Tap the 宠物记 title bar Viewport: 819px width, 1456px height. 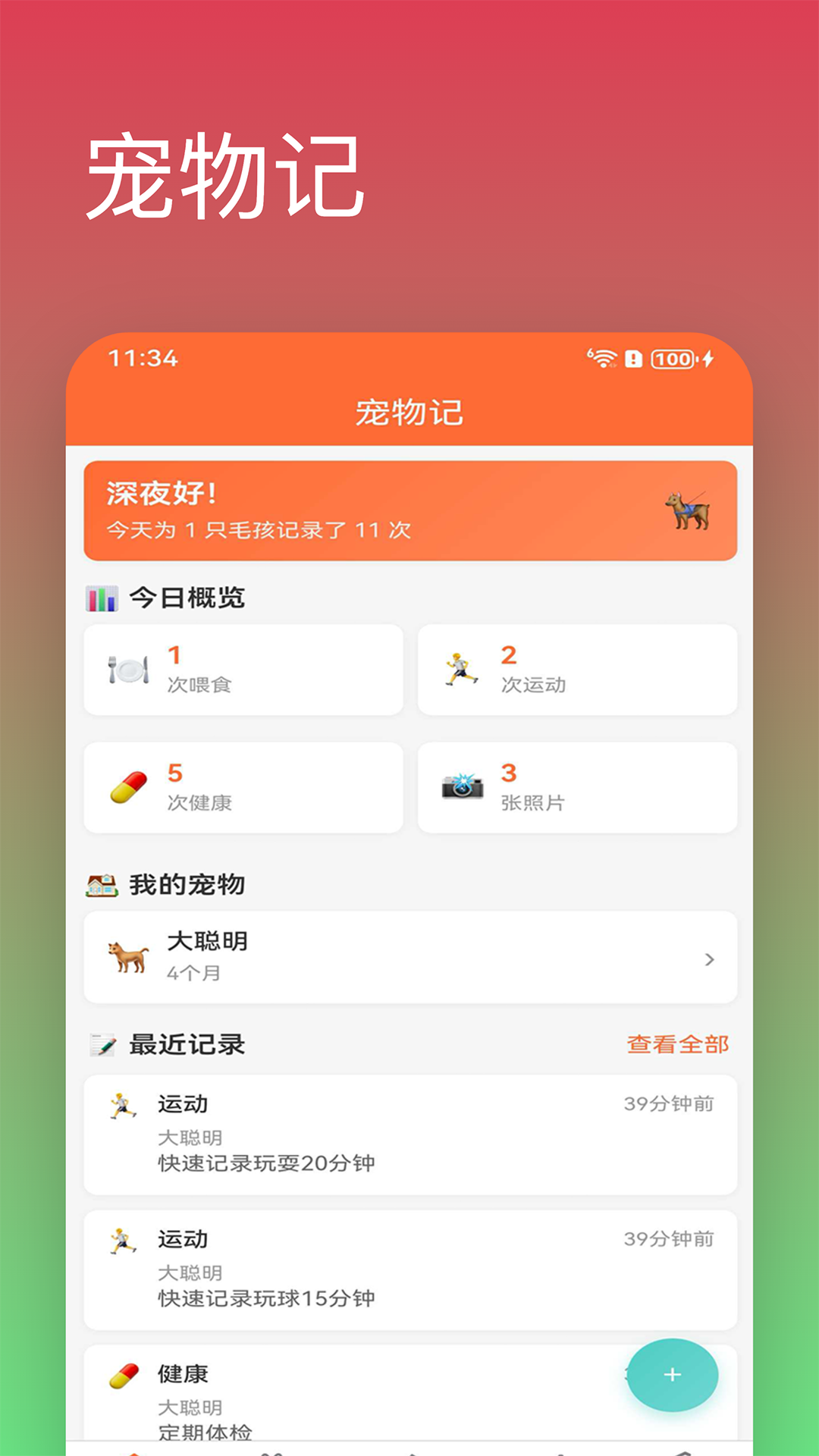click(409, 412)
